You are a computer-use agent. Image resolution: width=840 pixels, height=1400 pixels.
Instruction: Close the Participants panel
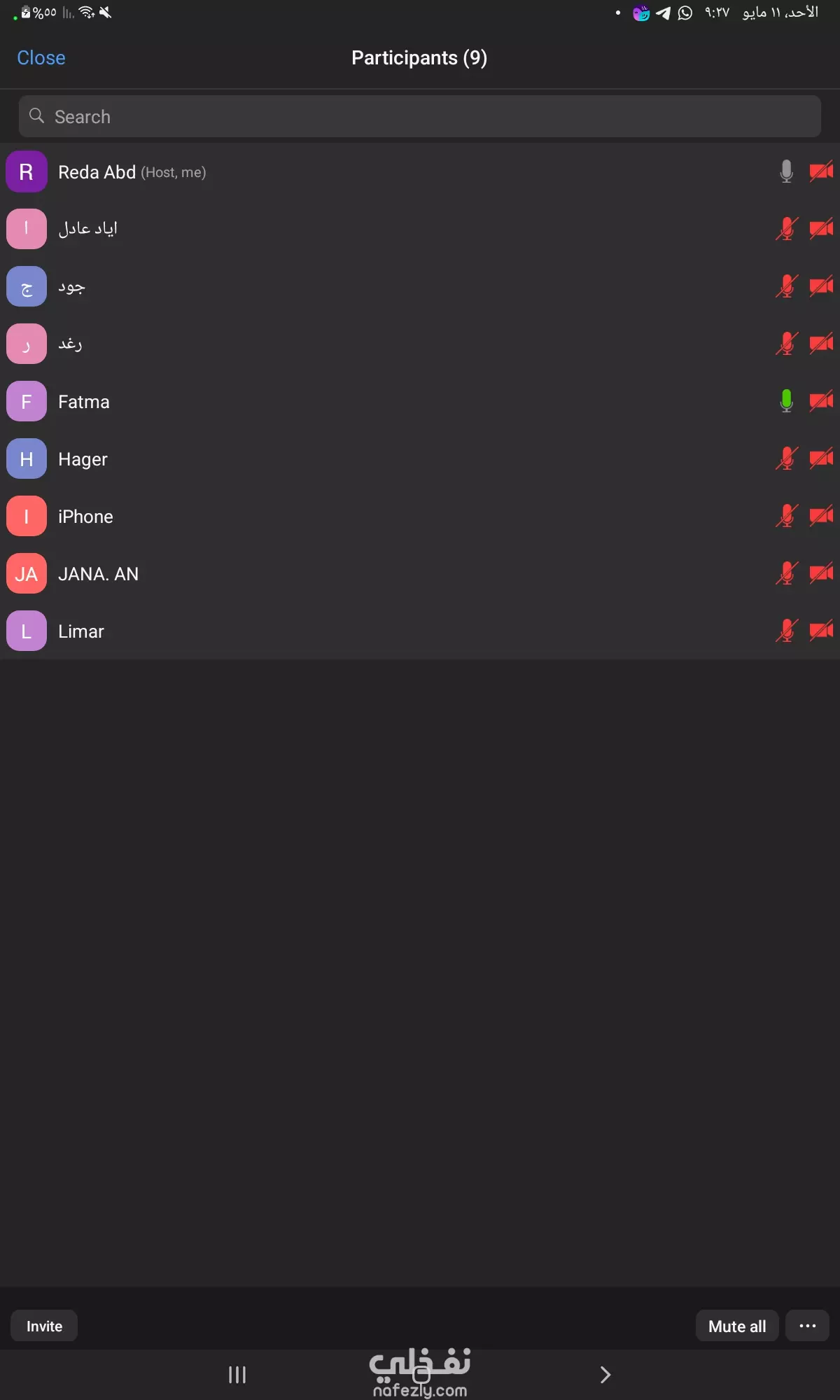click(x=41, y=58)
